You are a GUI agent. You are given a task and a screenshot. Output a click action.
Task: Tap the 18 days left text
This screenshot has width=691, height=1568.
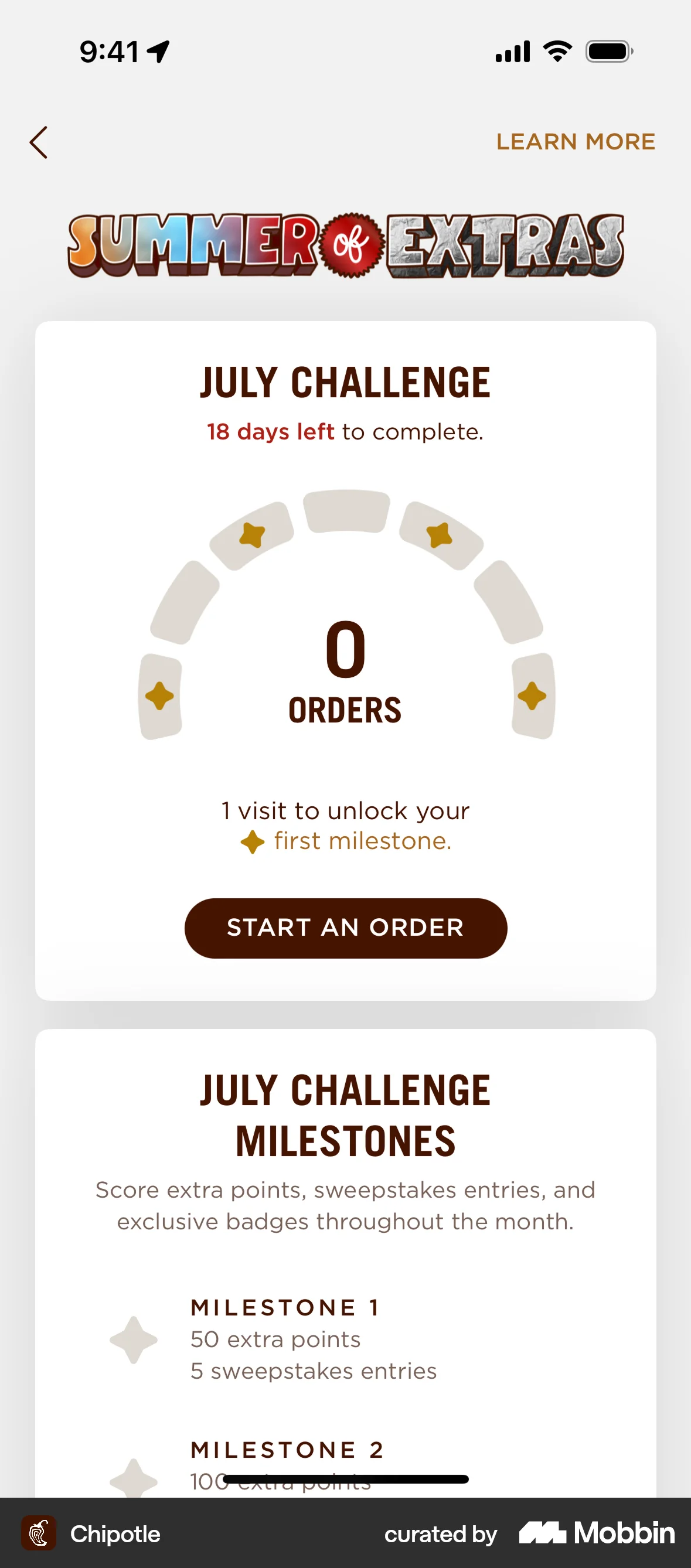(x=269, y=432)
